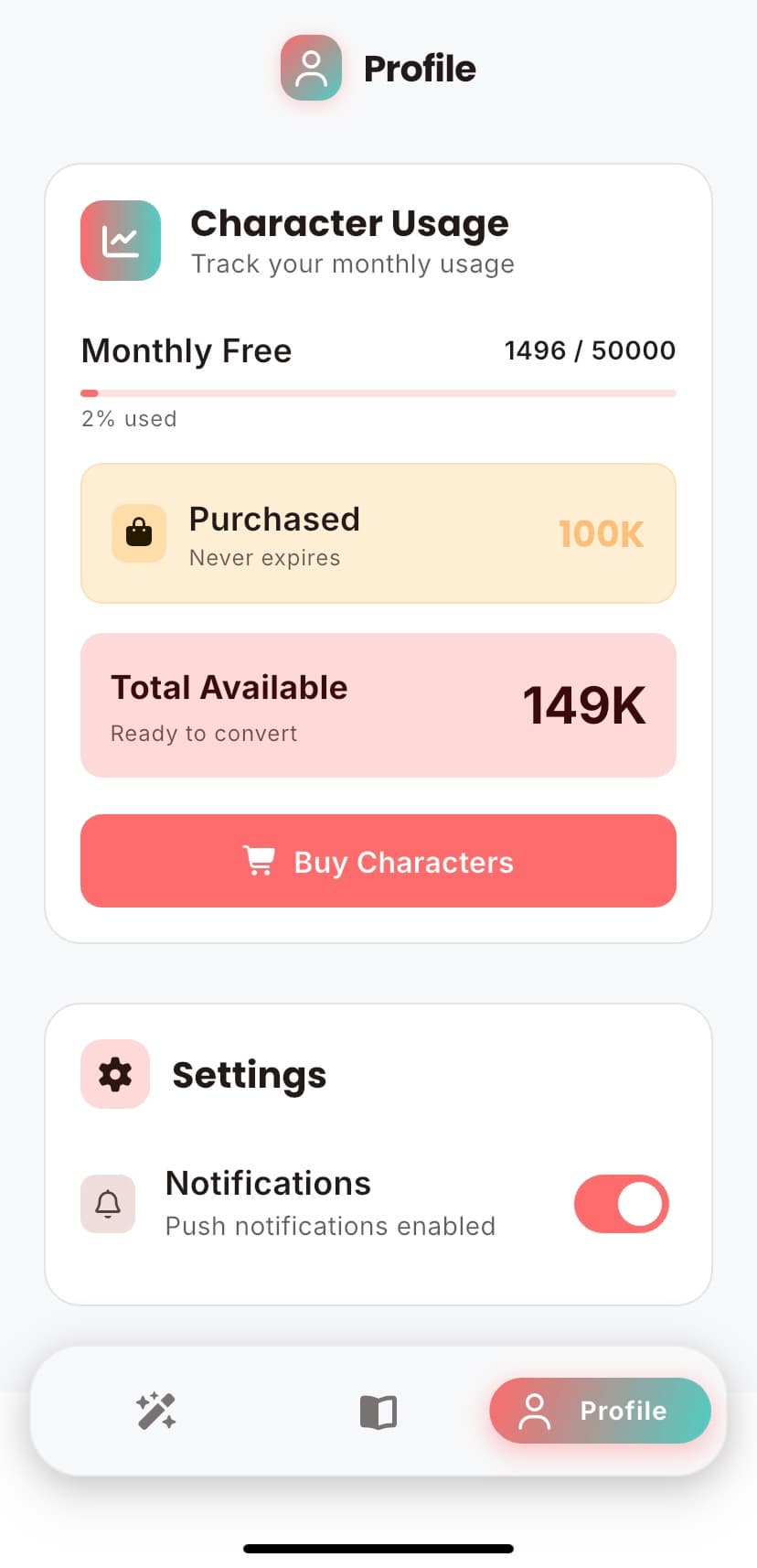Tap the cart icon inside Buy Characters button

(x=259, y=860)
